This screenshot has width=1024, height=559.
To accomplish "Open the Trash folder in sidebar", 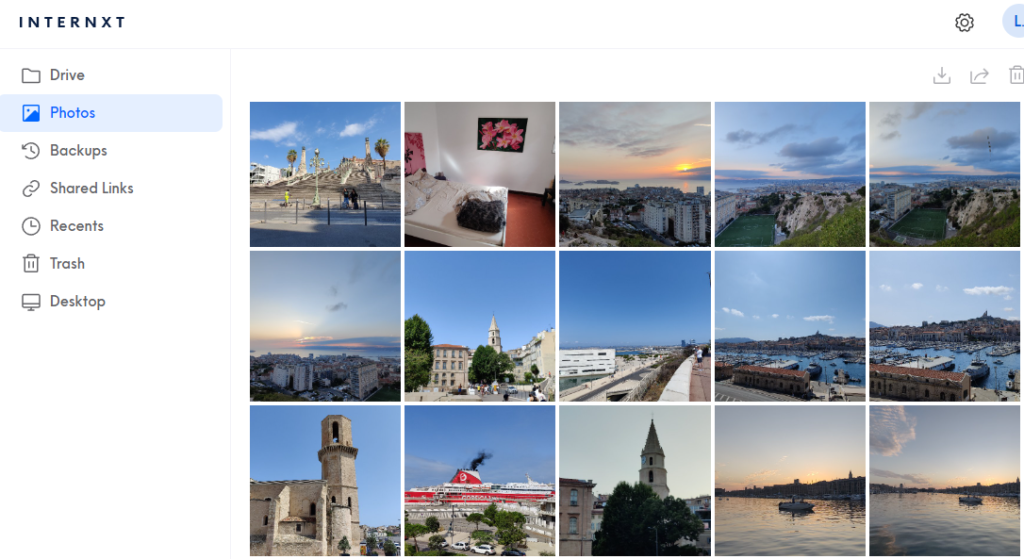I will [67, 263].
